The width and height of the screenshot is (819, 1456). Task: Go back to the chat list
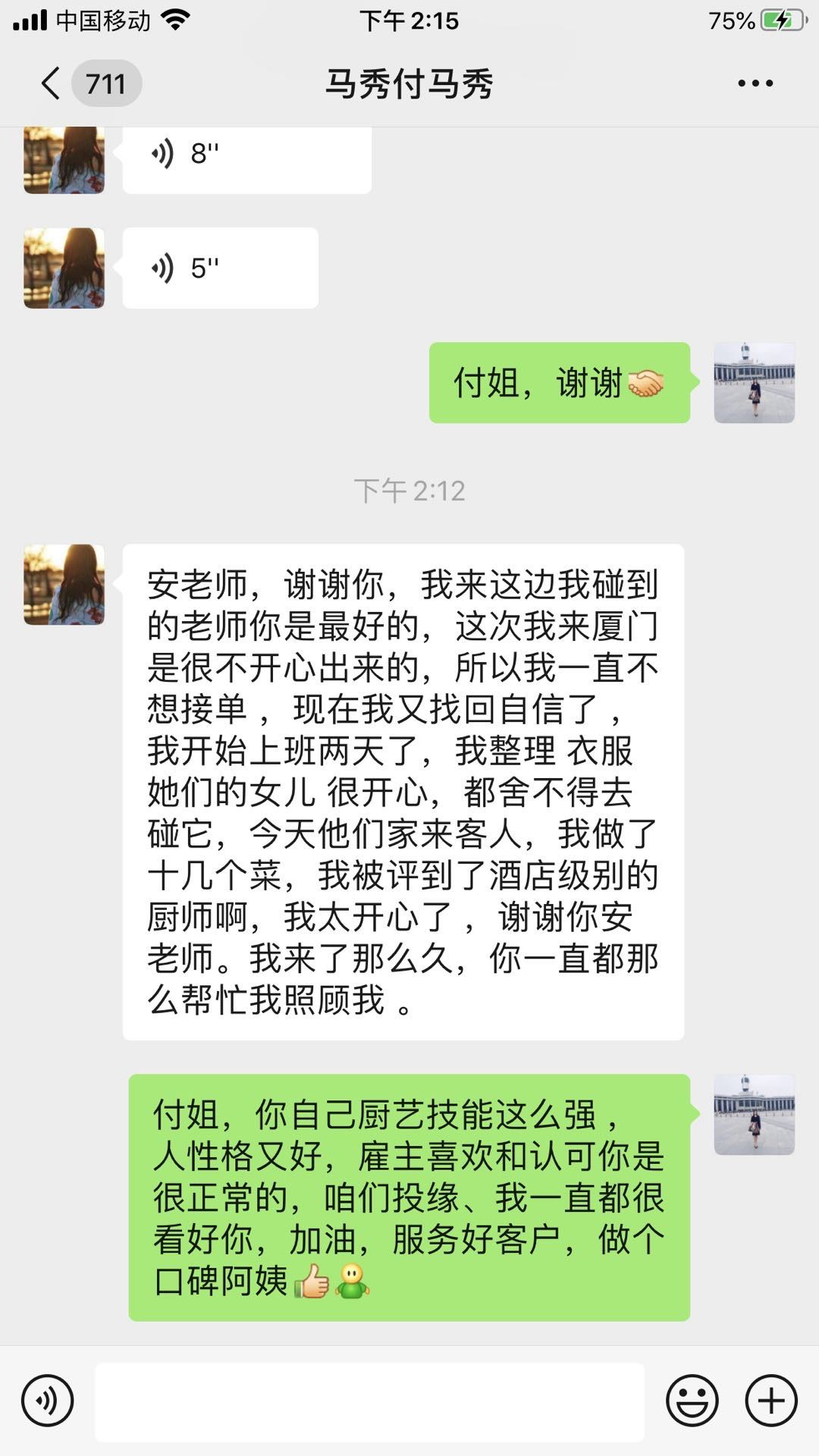coord(52,83)
